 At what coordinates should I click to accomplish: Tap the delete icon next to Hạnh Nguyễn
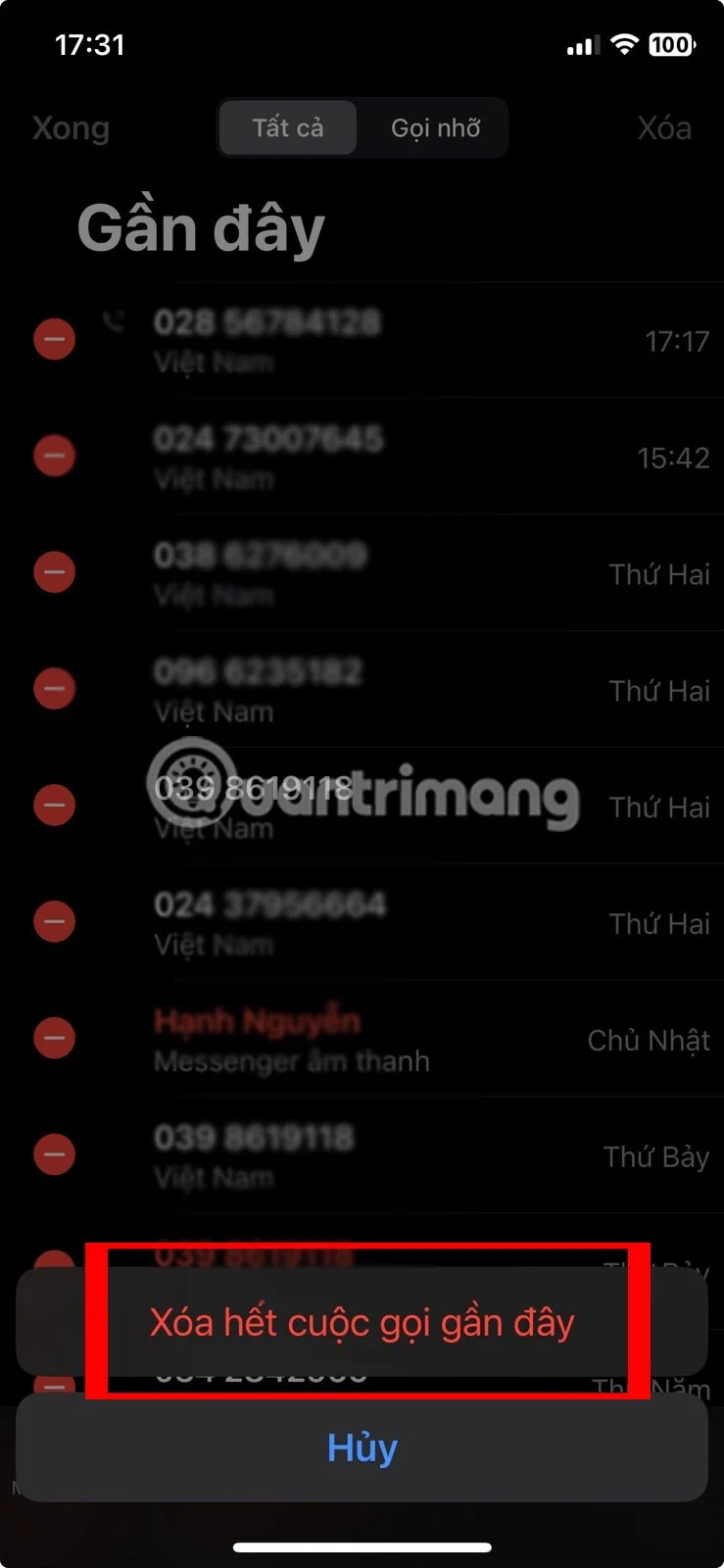pos(54,1038)
